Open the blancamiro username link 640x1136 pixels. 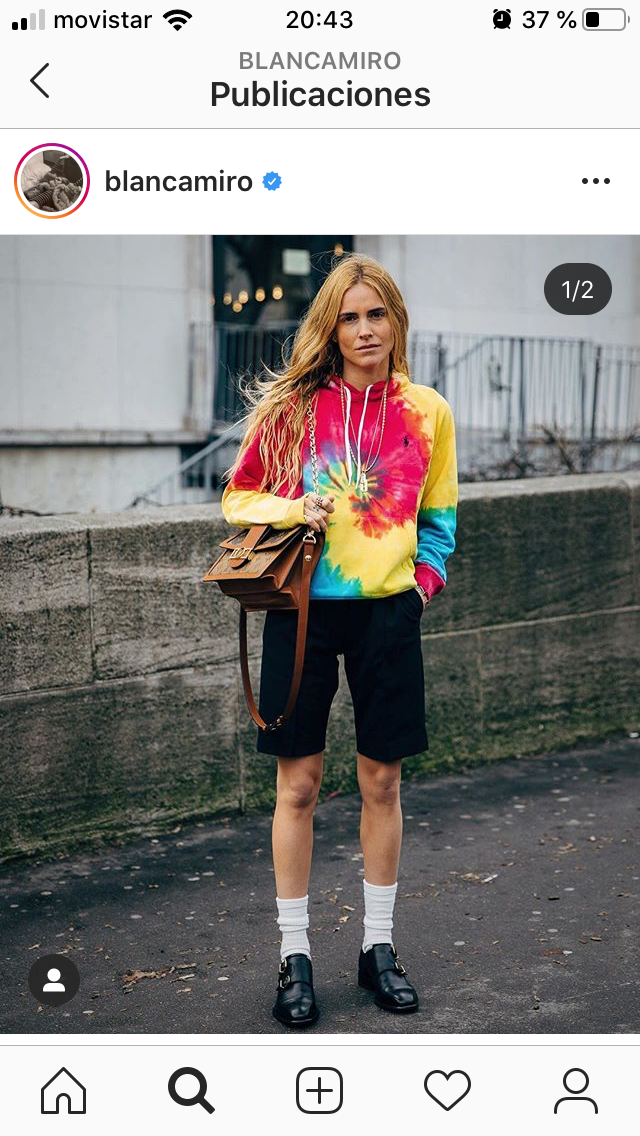point(178,181)
